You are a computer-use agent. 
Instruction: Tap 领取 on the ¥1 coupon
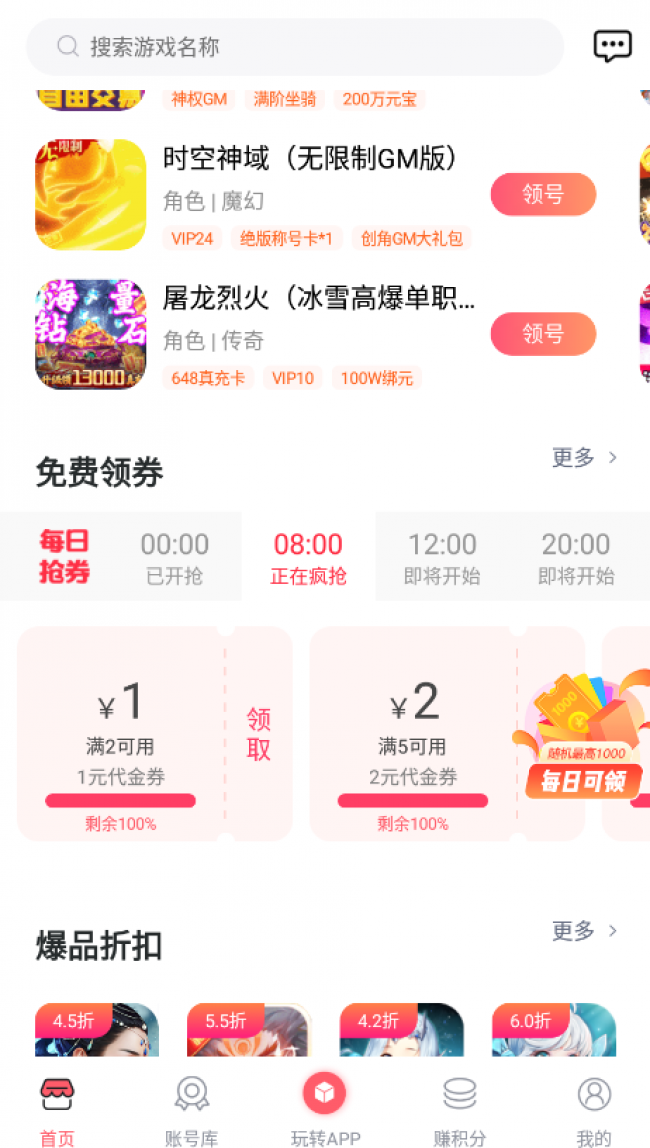[x=259, y=734]
